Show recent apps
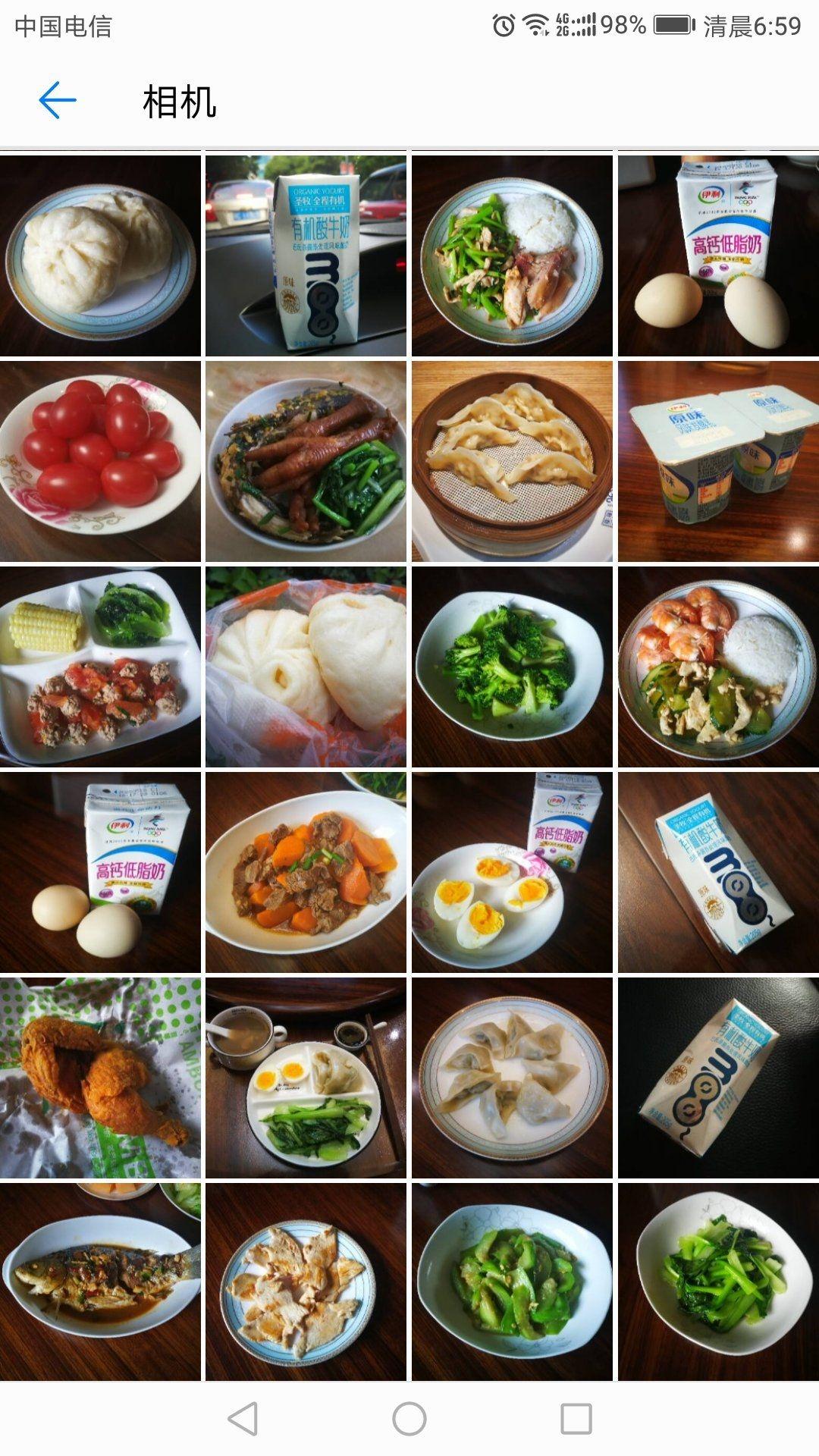Viewport: 819px width, 1456px height. point(576,1419)
